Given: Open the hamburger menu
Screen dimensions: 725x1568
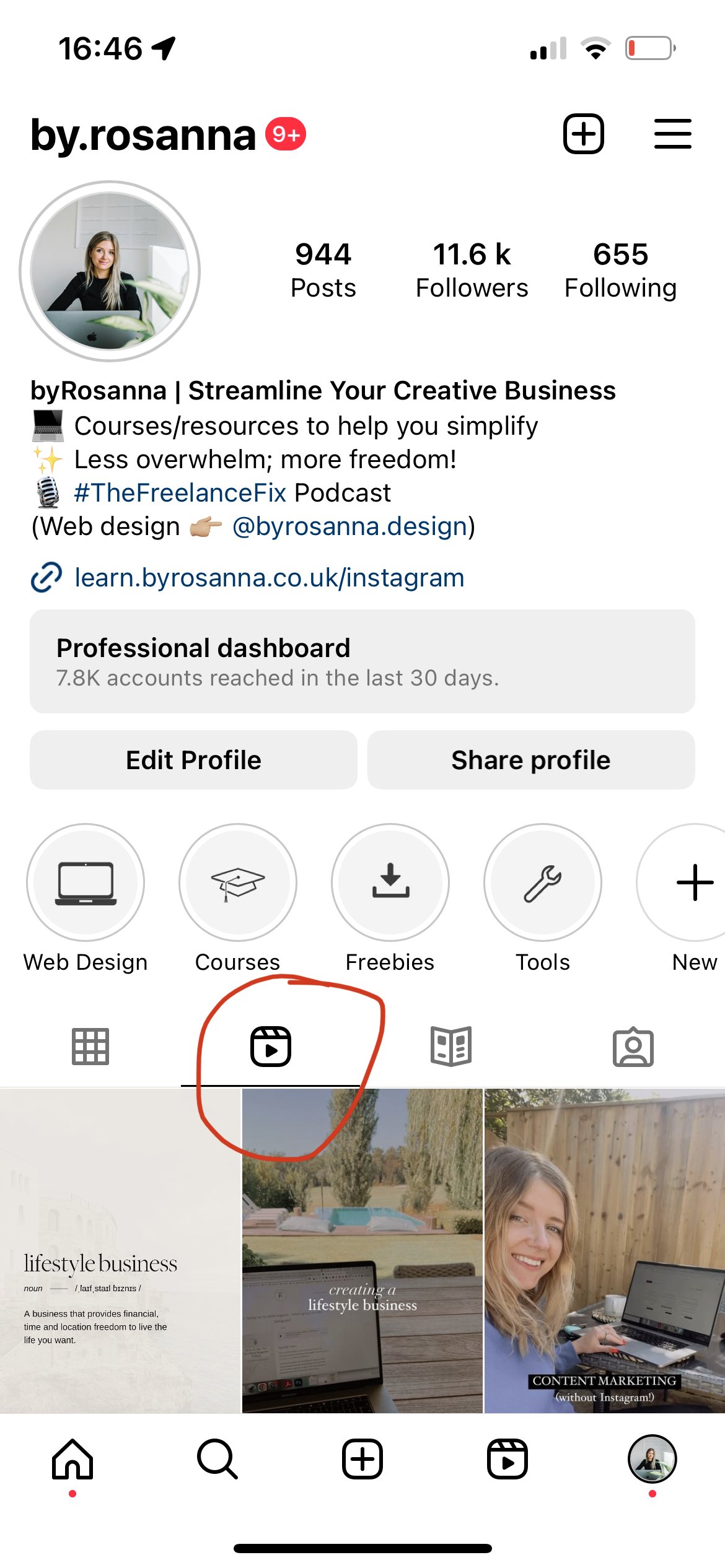Looking at the screenshot, I should 672,134.
